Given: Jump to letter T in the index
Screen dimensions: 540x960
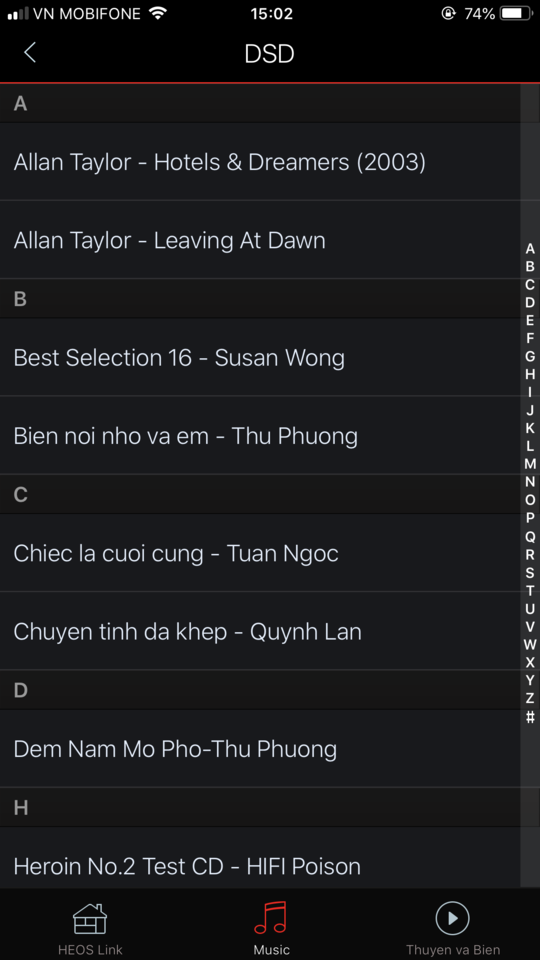Looking at the screenshot, I should [530, 591].
